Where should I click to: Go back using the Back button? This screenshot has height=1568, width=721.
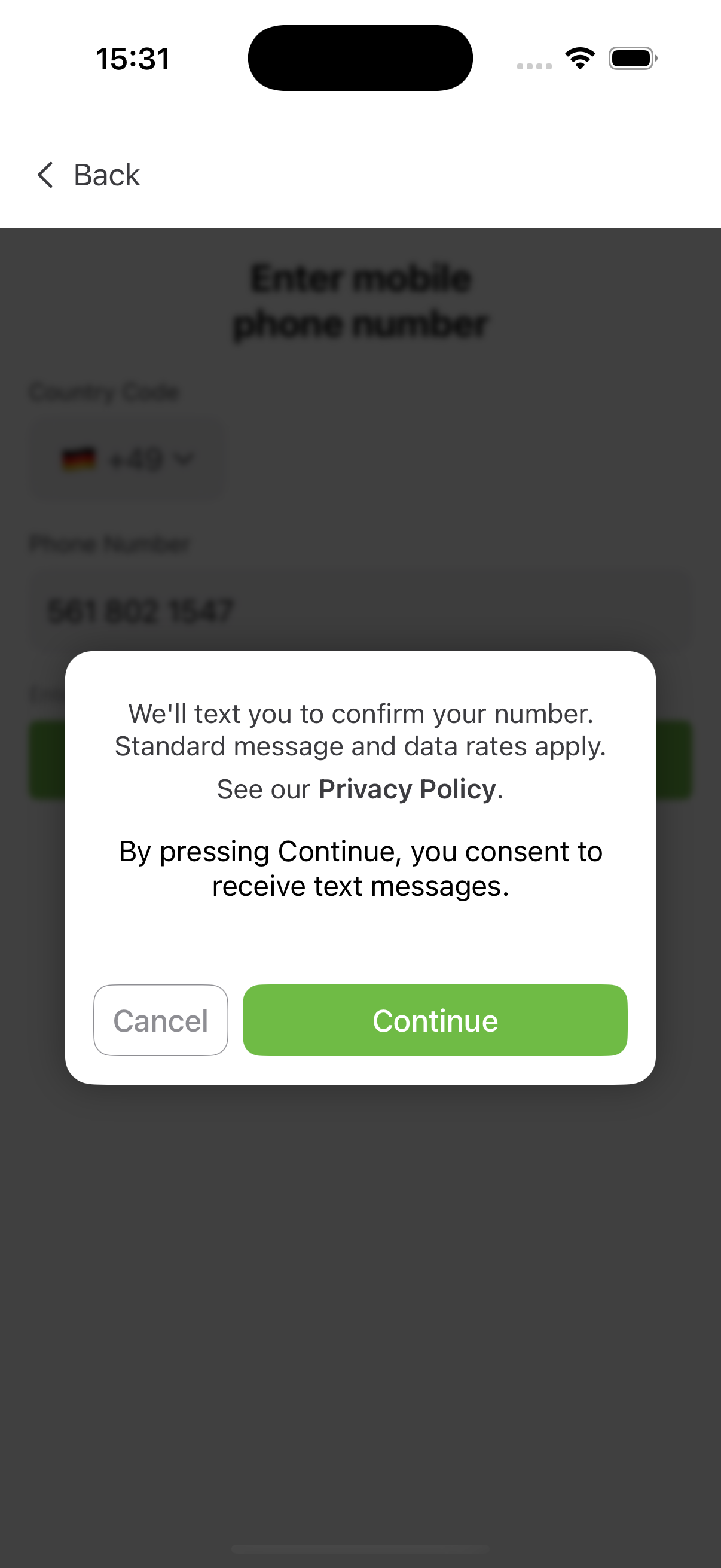click(x=89, y=175)
